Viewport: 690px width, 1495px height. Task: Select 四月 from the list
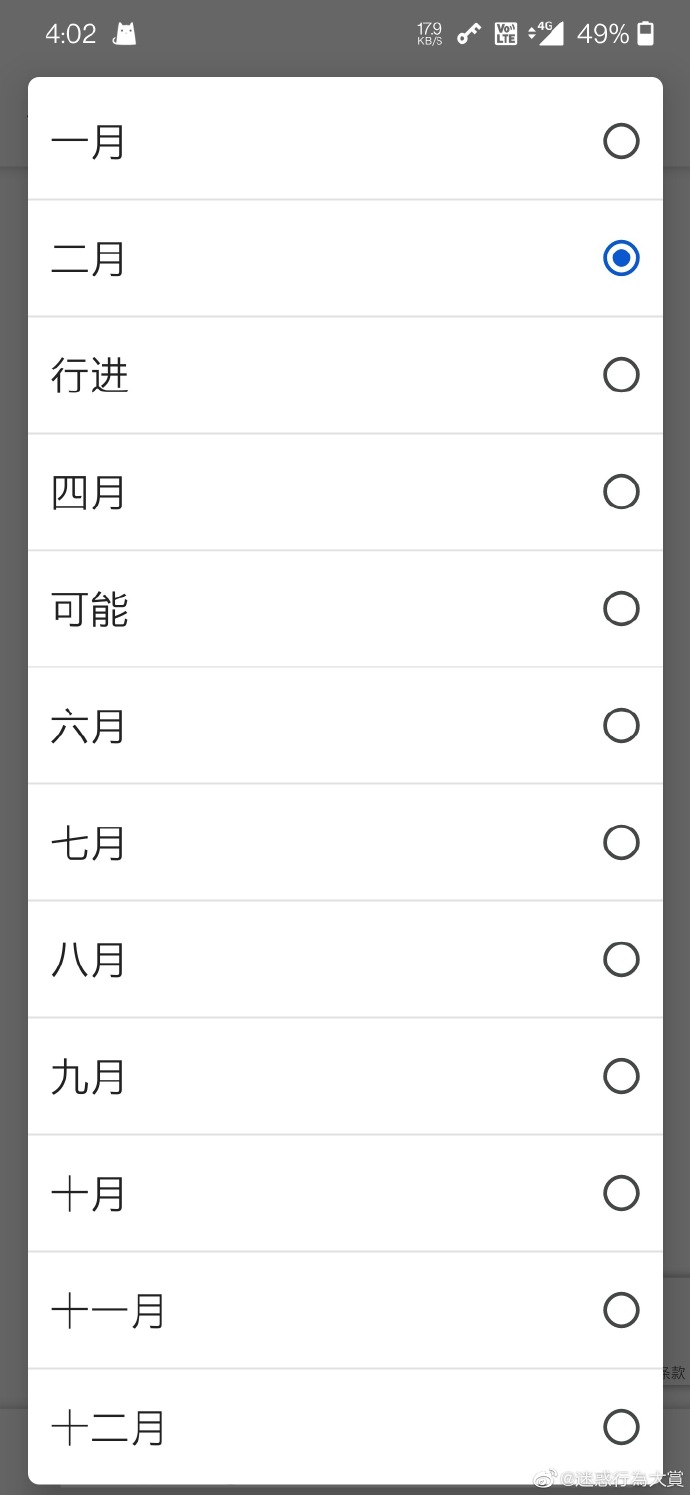click(345, 492)
